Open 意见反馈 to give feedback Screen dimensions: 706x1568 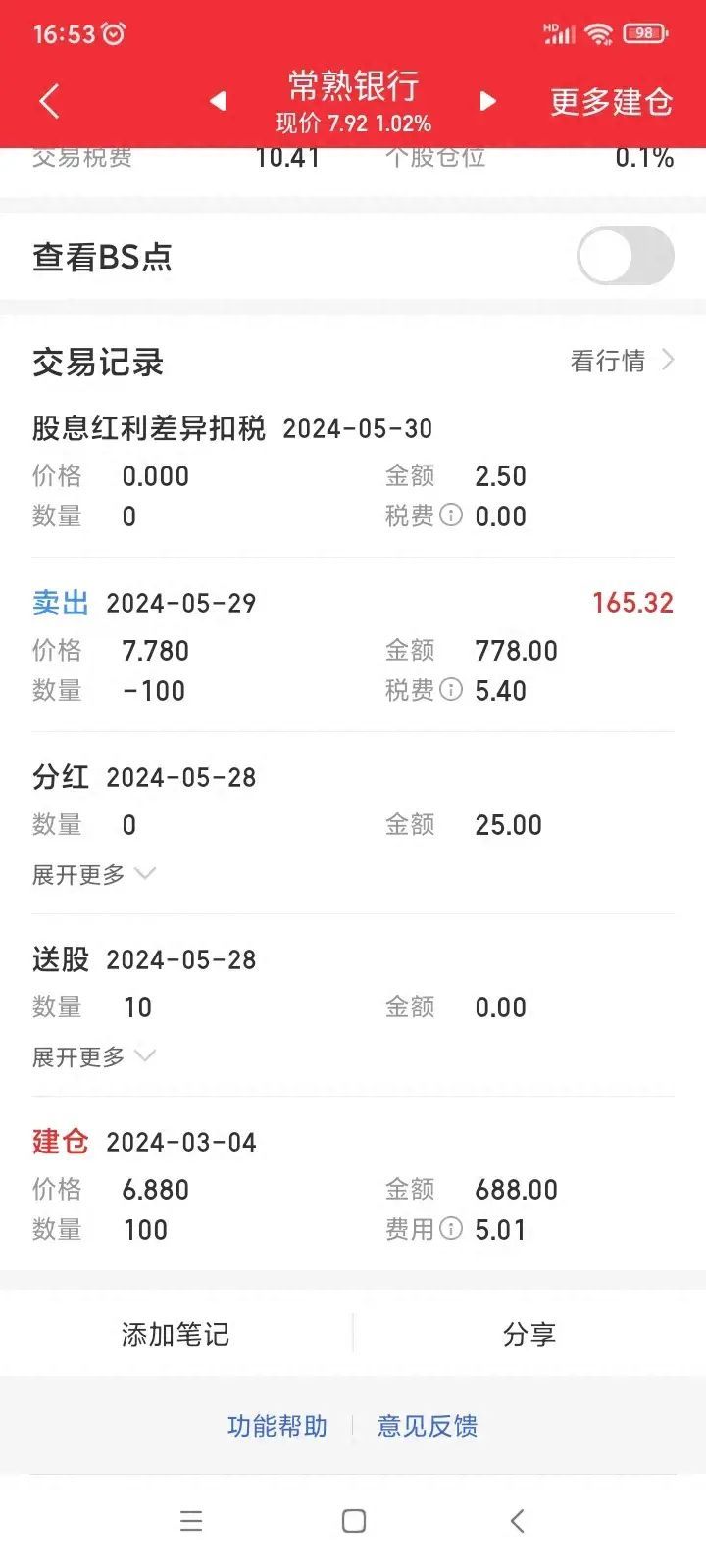[426, 1426]
